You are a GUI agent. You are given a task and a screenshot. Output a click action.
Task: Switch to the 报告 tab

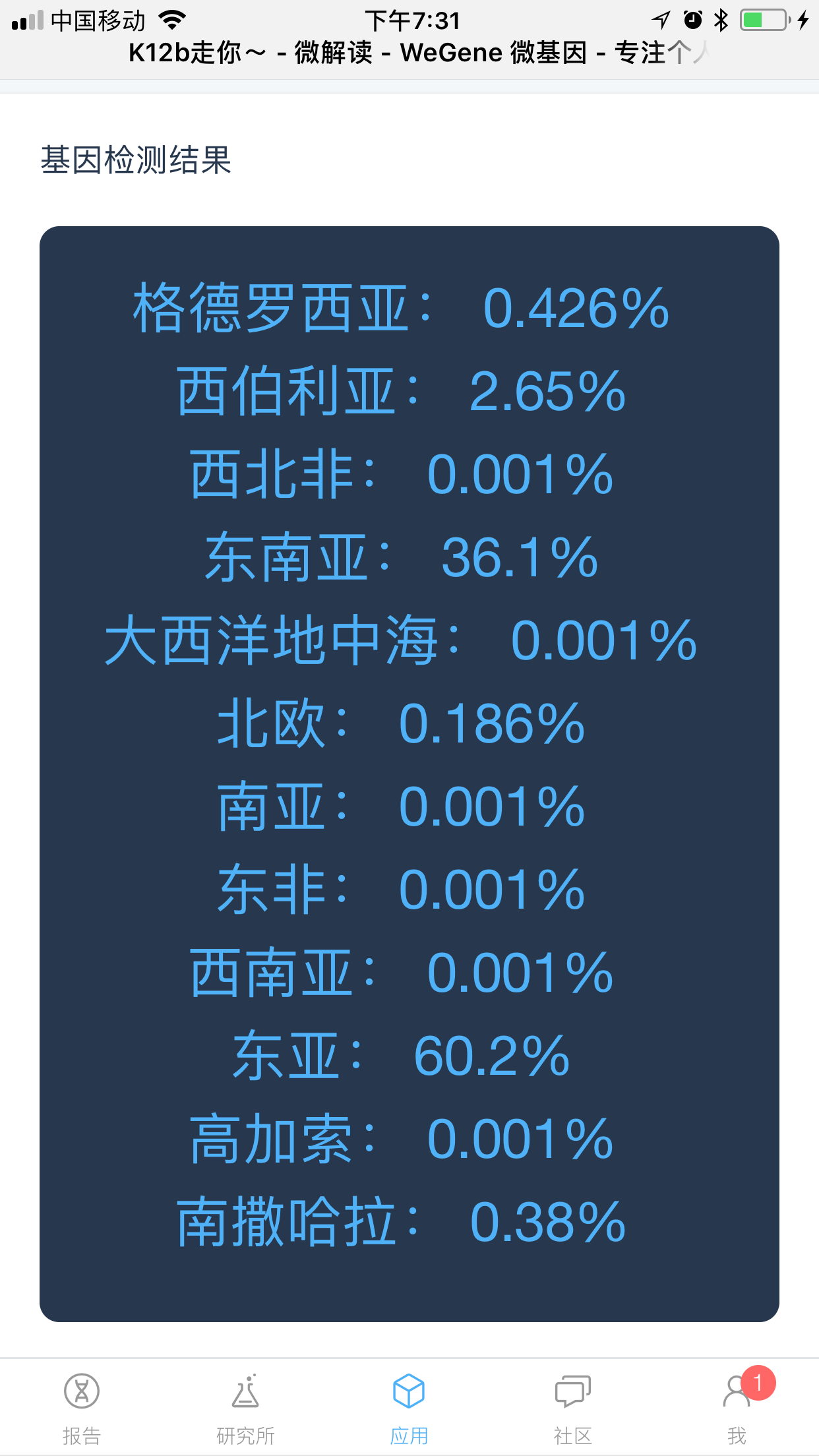pyautogui.click(x=82, y=1408)
